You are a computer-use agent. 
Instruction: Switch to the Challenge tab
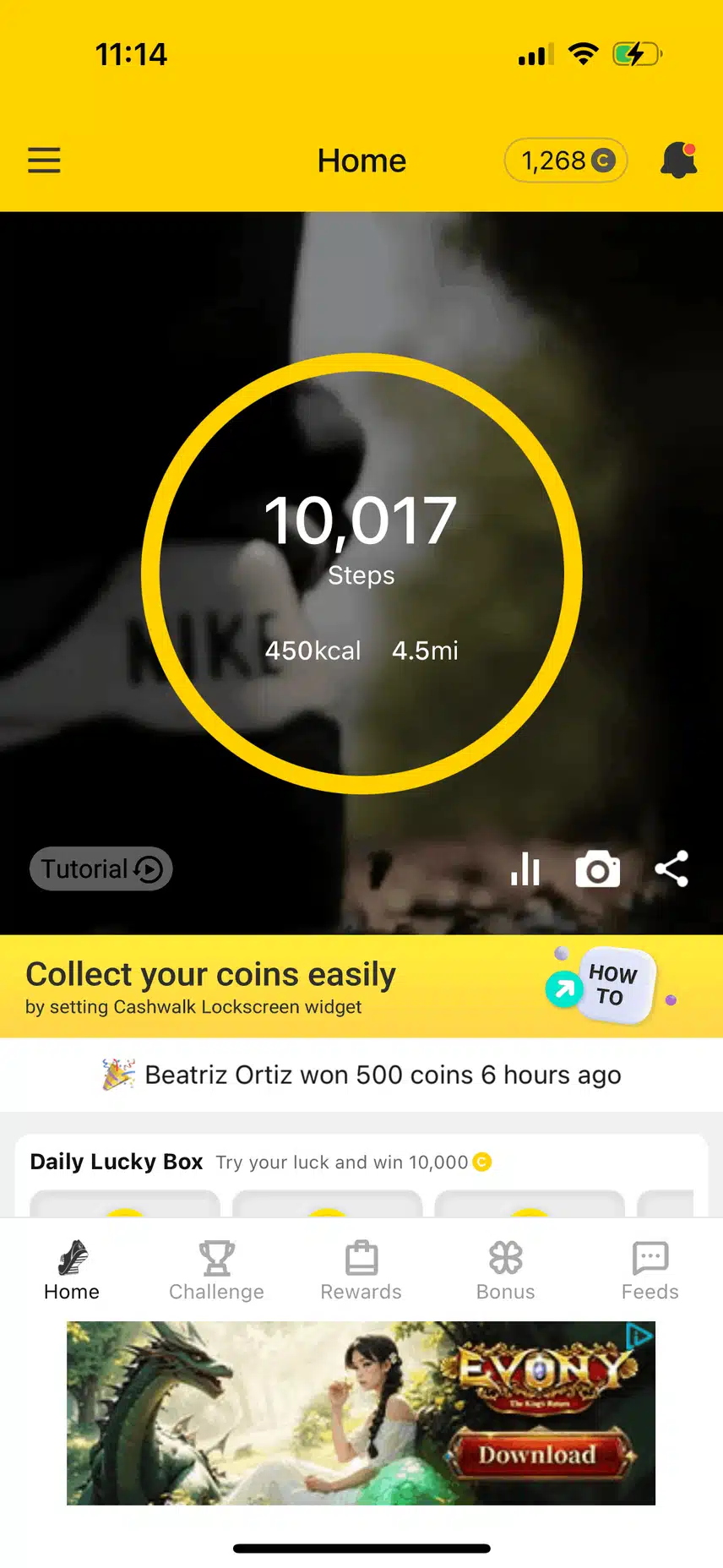216,1271
